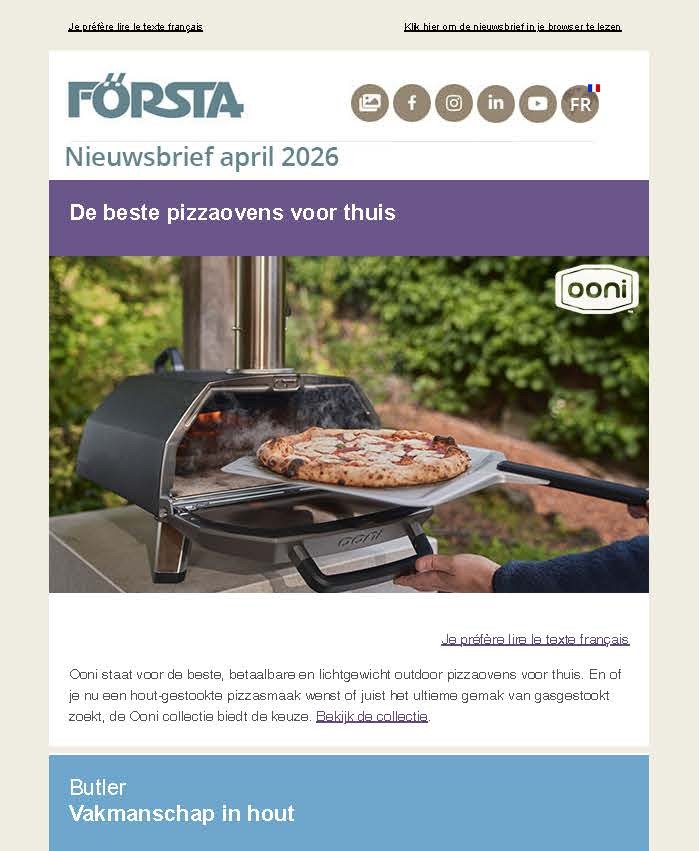Tap the French text link below the pizza photo
The image size is (699, 851).
tap(535, 639)
